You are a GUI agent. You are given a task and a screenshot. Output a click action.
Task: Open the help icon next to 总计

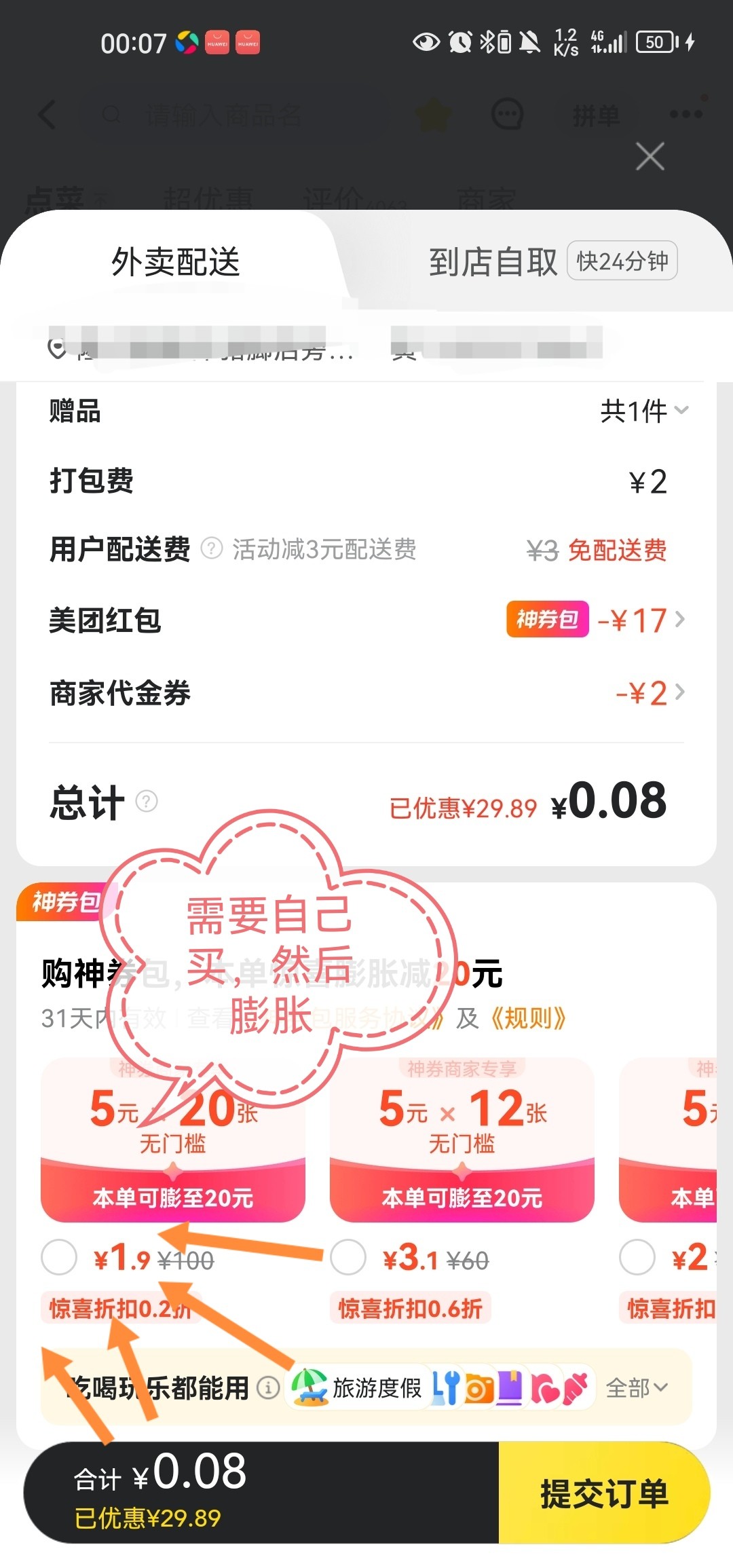tap(147, 802)
